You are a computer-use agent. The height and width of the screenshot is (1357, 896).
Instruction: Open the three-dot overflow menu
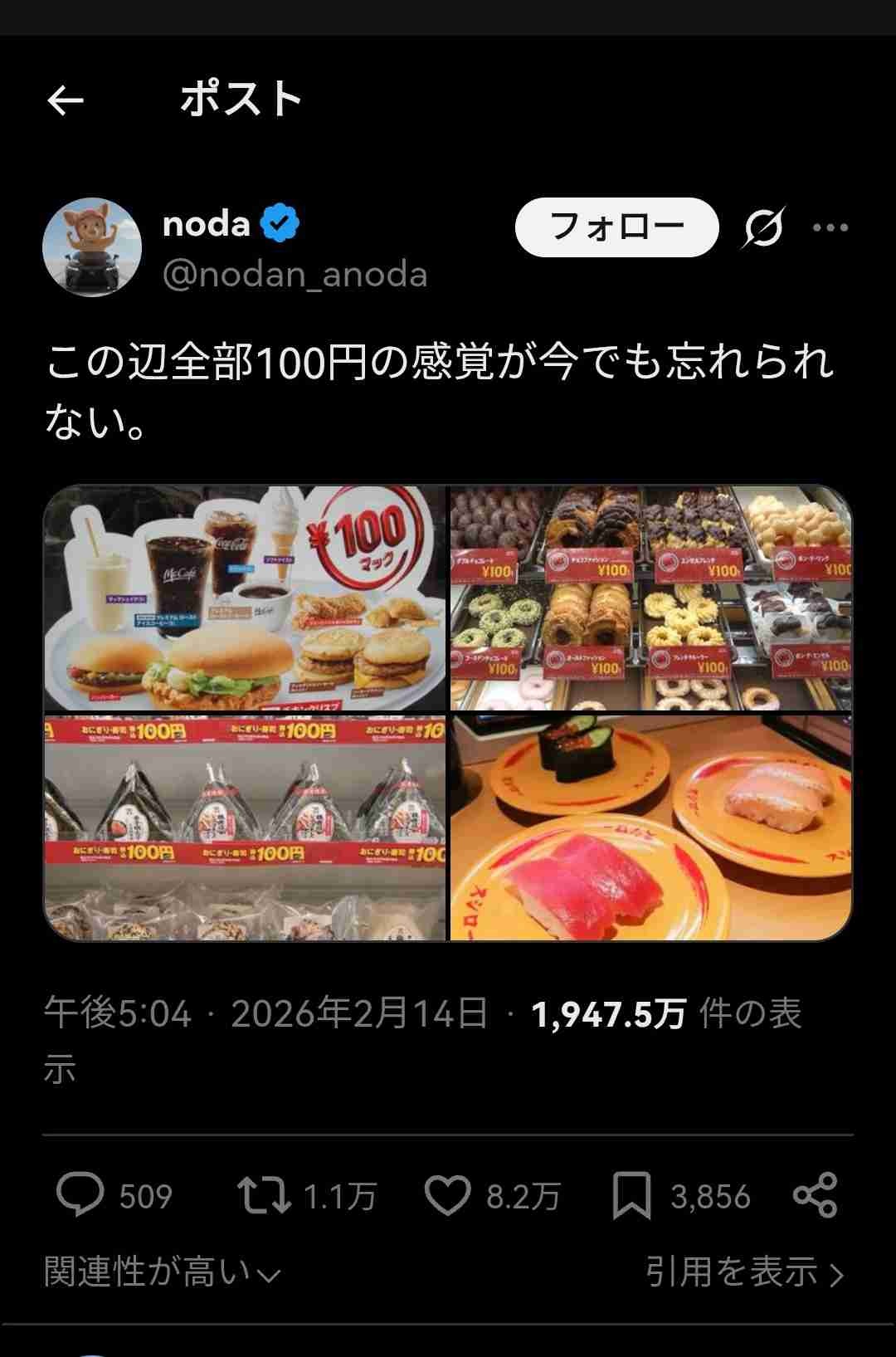[830, 227]
